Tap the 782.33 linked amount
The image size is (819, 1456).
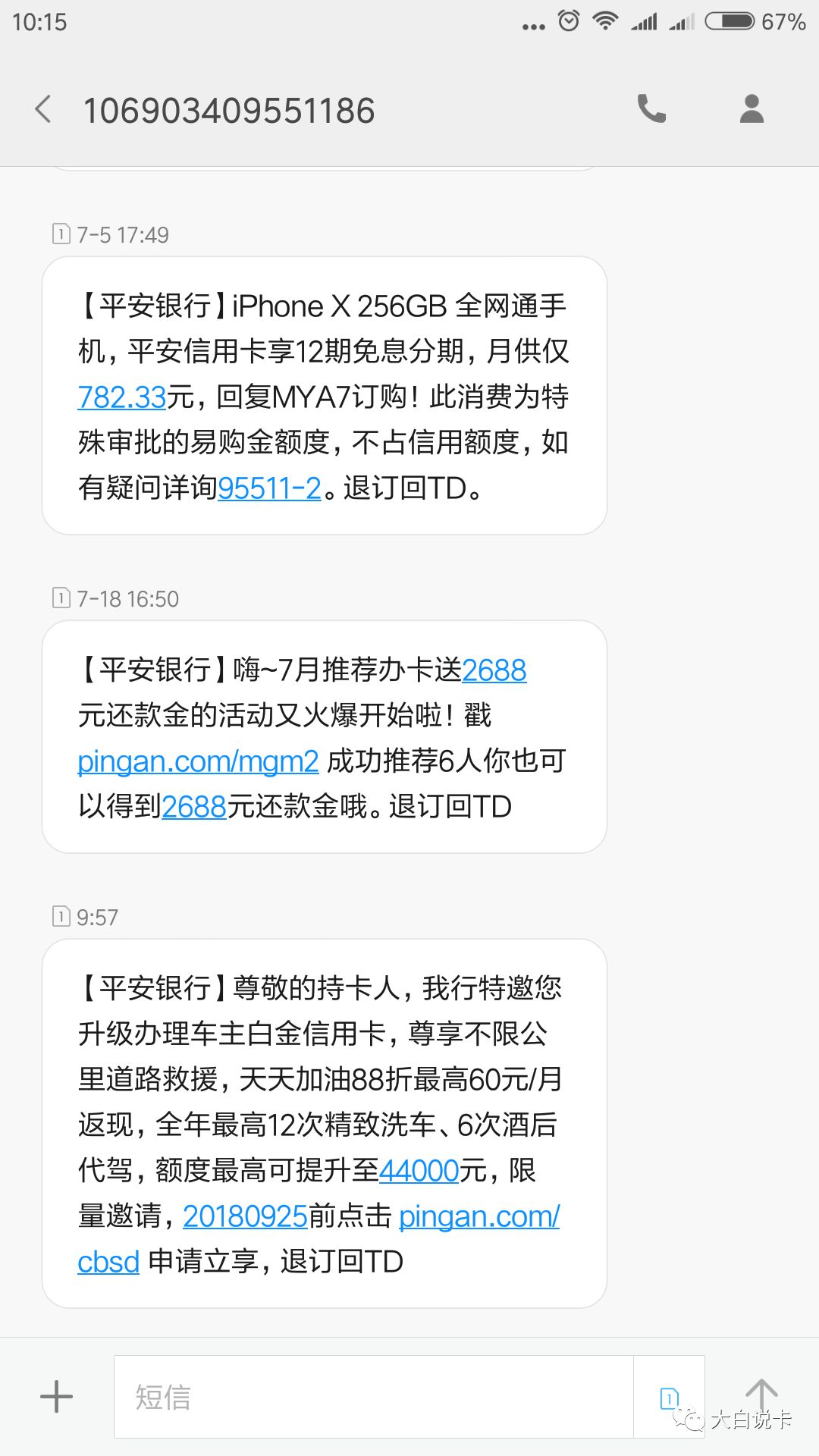point(122,397)
